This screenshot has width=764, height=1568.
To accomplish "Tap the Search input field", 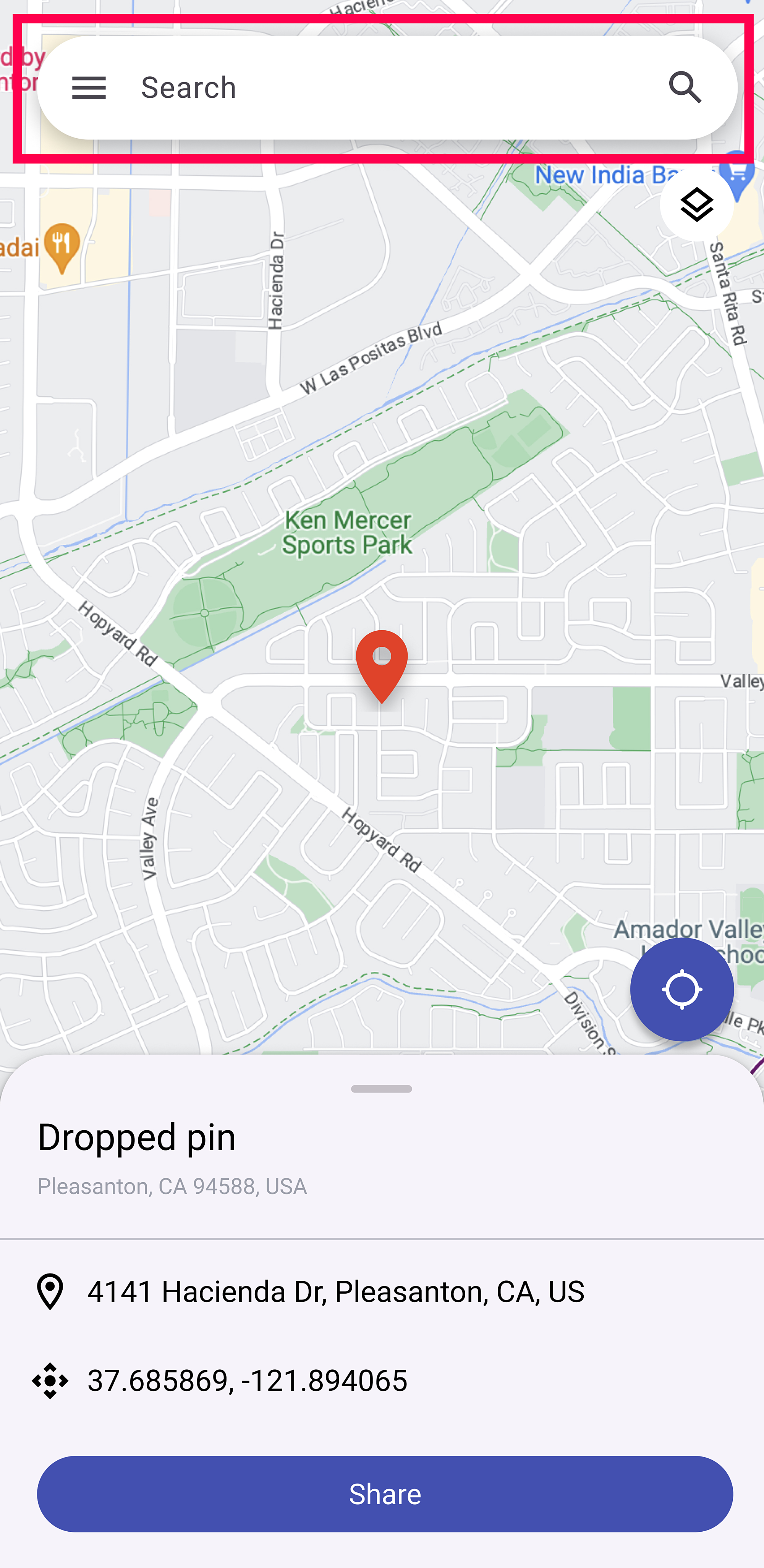I will point(390,87).
